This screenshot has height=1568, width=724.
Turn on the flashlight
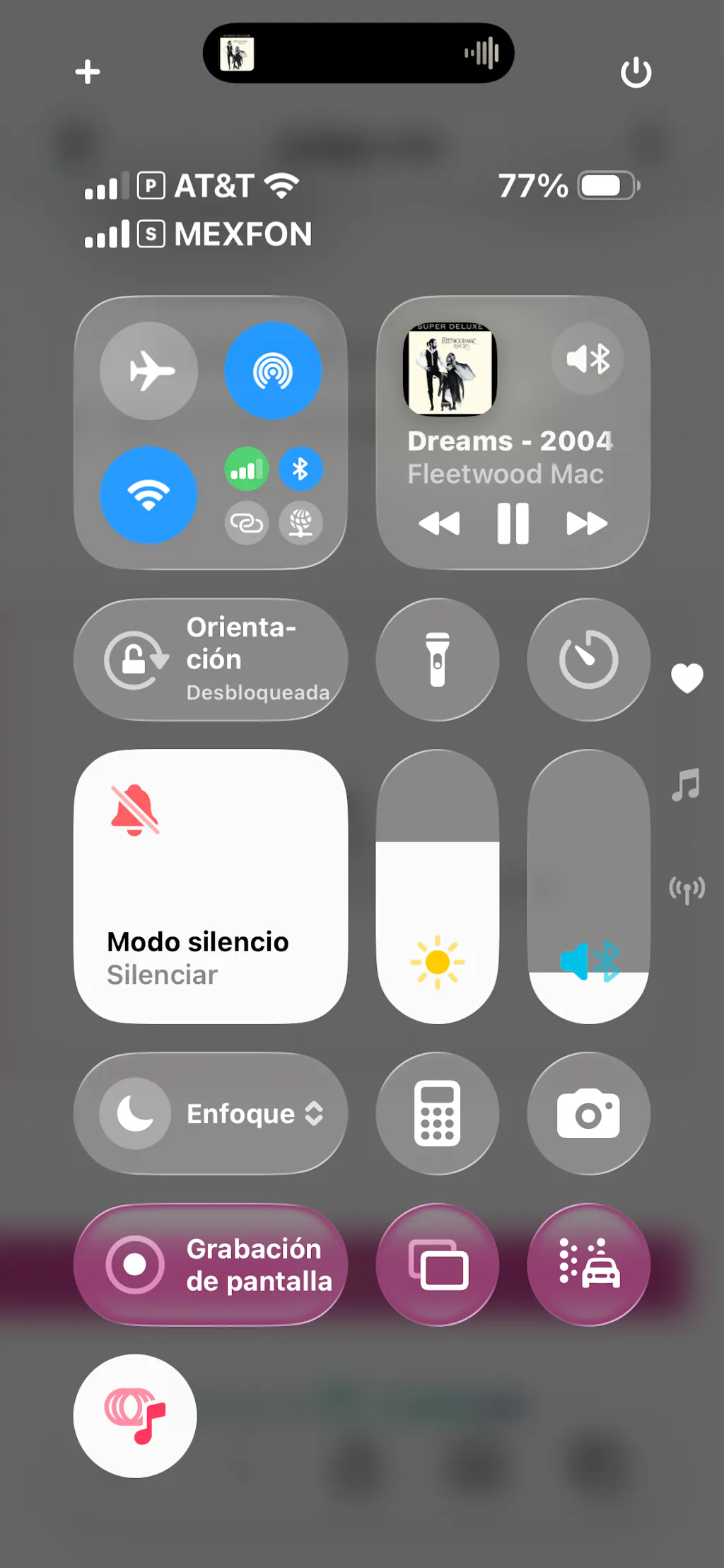(x=438, y=660)
